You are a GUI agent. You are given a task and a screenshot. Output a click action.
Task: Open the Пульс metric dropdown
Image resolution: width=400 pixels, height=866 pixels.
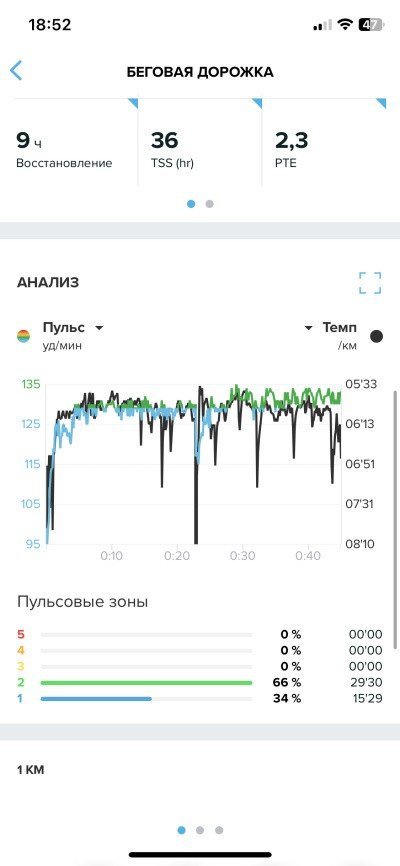73,328
